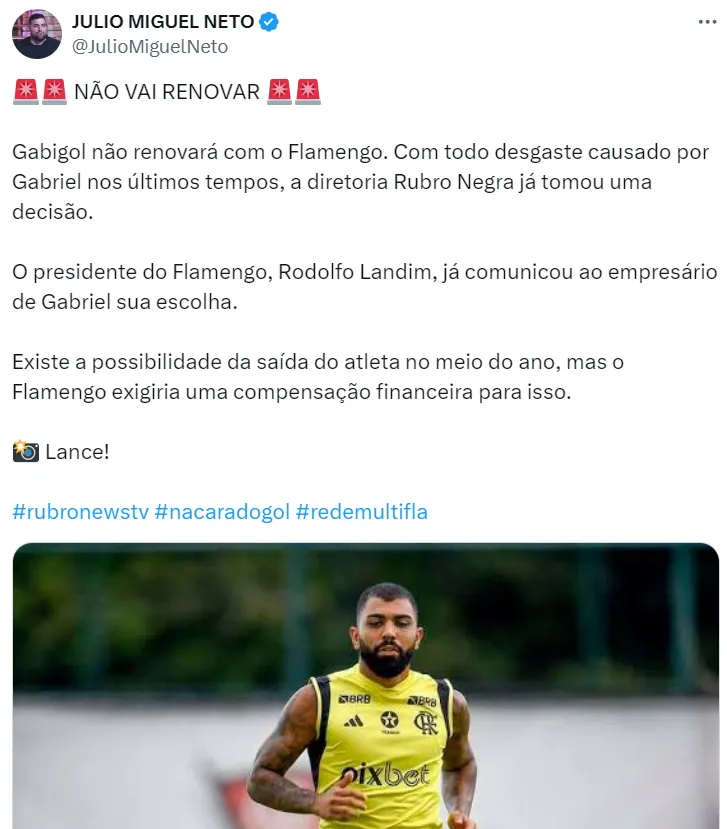The image size is (727, 829).
Task: Open the tweet's three-dot overflow menu
Action: click(x=705, y=22)
